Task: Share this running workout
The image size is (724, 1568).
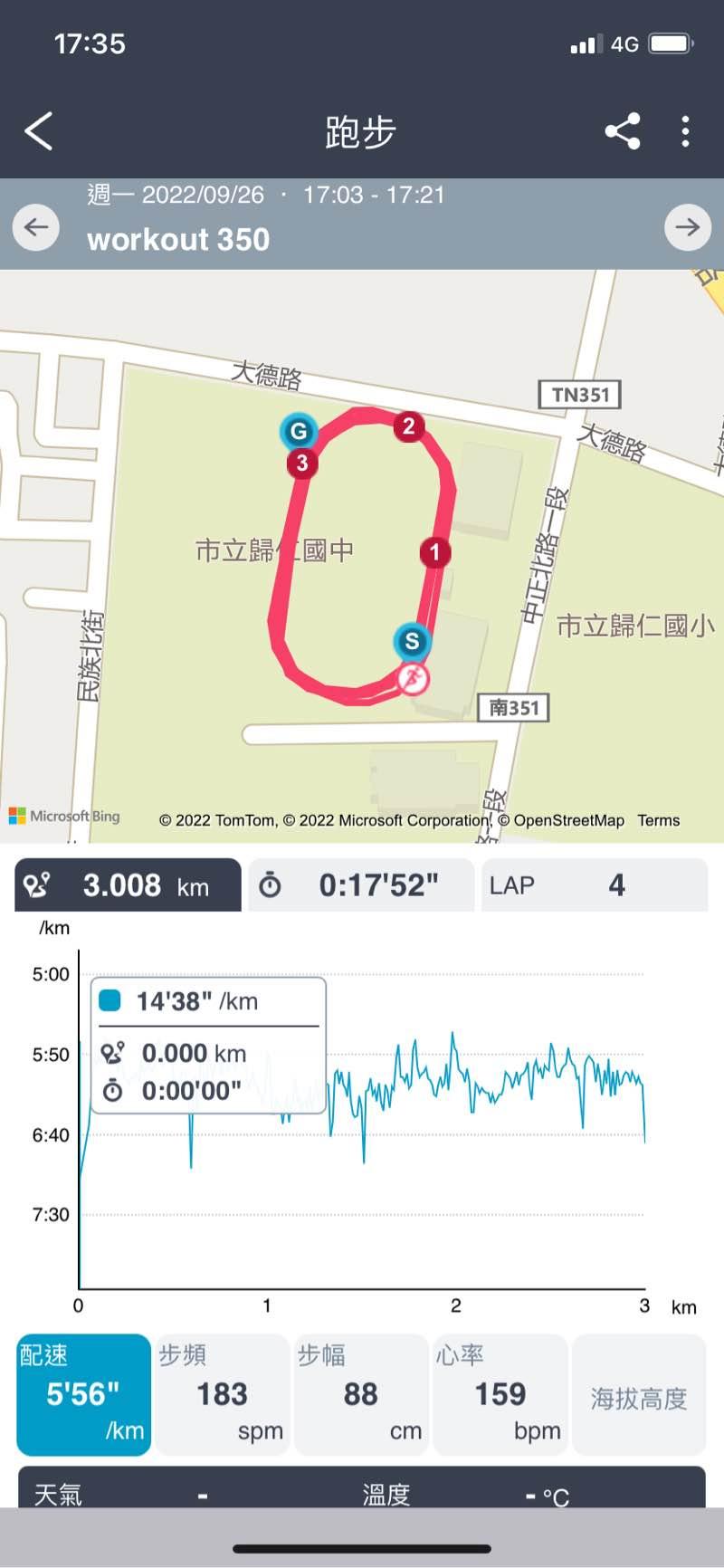Action: (x=623, y=132)
